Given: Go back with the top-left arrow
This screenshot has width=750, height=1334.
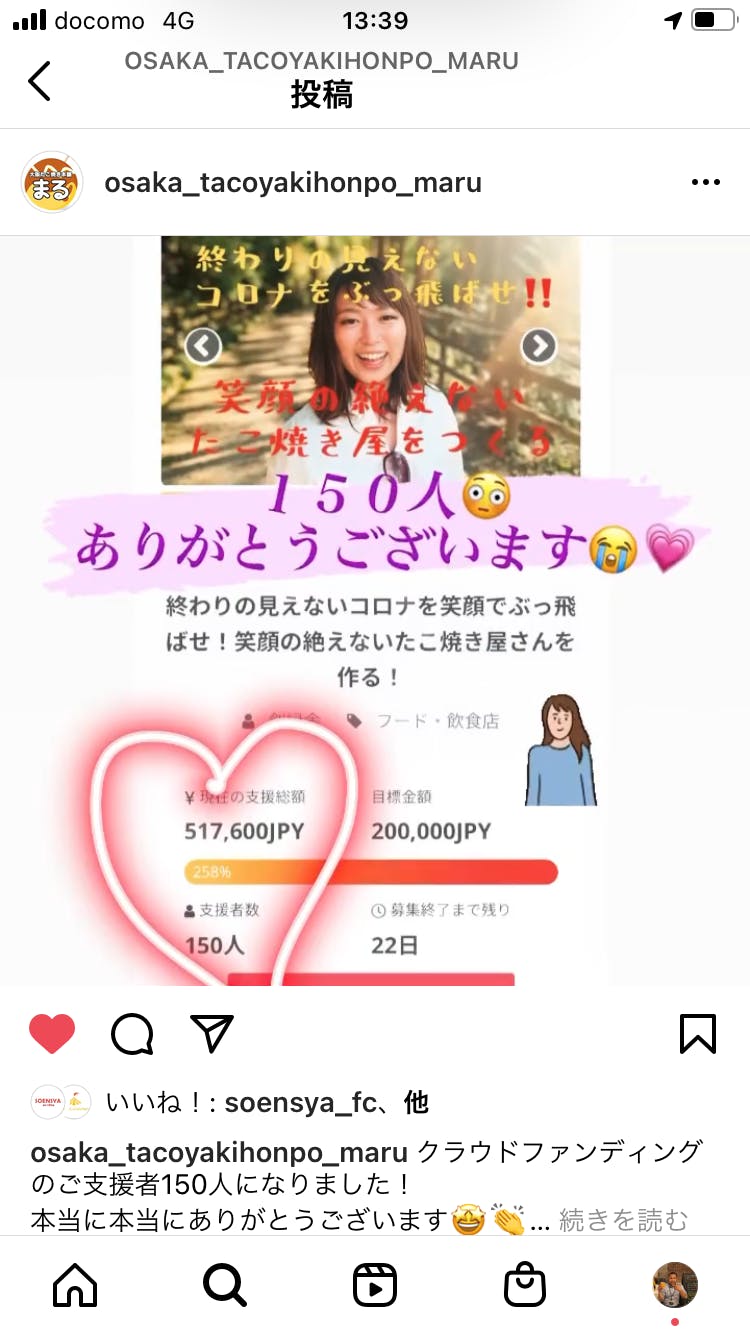Looking at the screenshot, I should click(x=39, y=81).
